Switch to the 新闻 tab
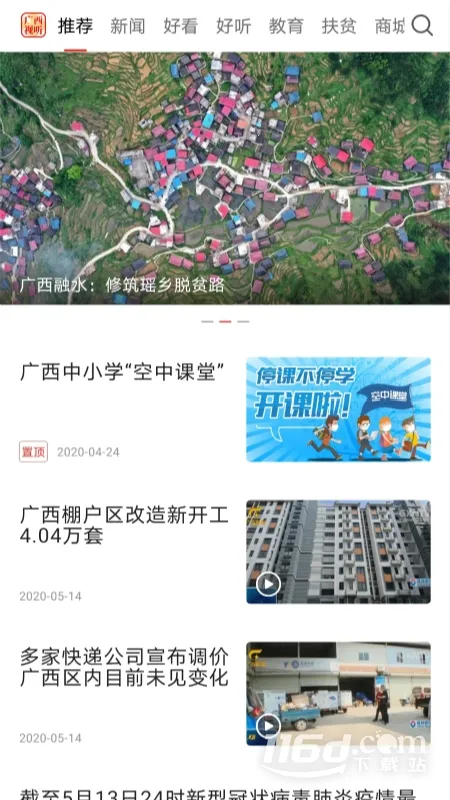 (128, 26)
